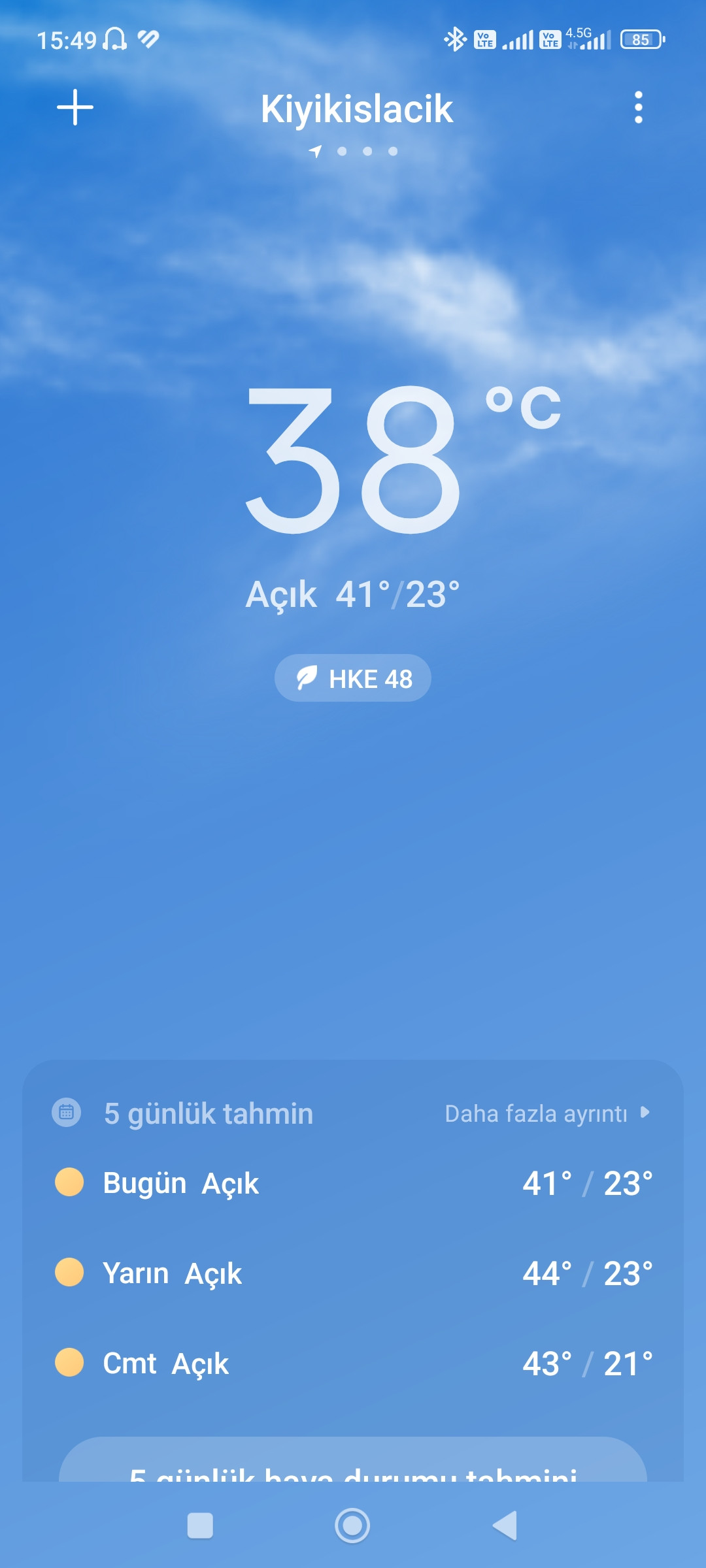Image resolution: width=706 pixels, height=1568 pixels.
Task: Add a new city with the plus icon
Action: pos(75,107)
